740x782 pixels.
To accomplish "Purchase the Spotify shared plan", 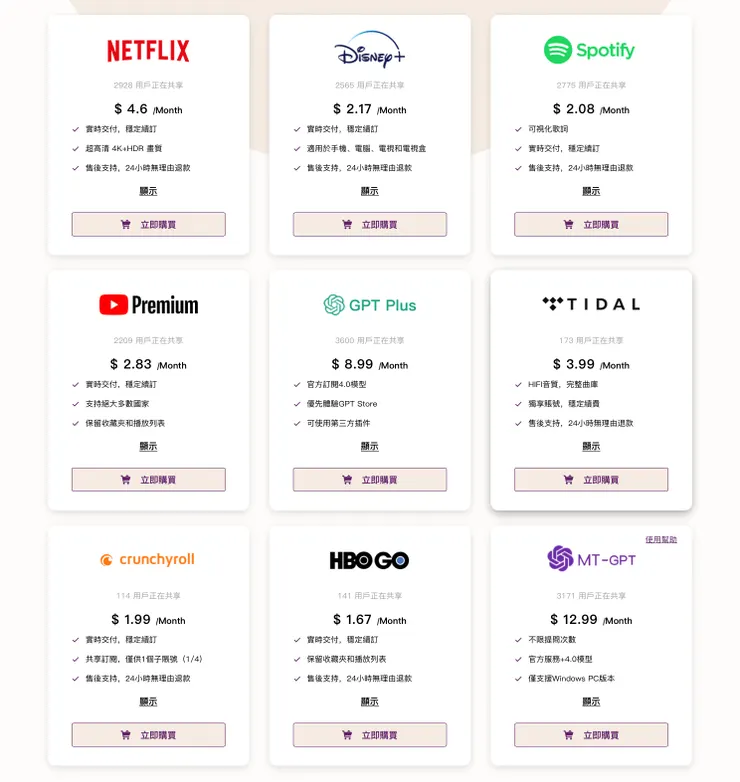I will point(591,224).
